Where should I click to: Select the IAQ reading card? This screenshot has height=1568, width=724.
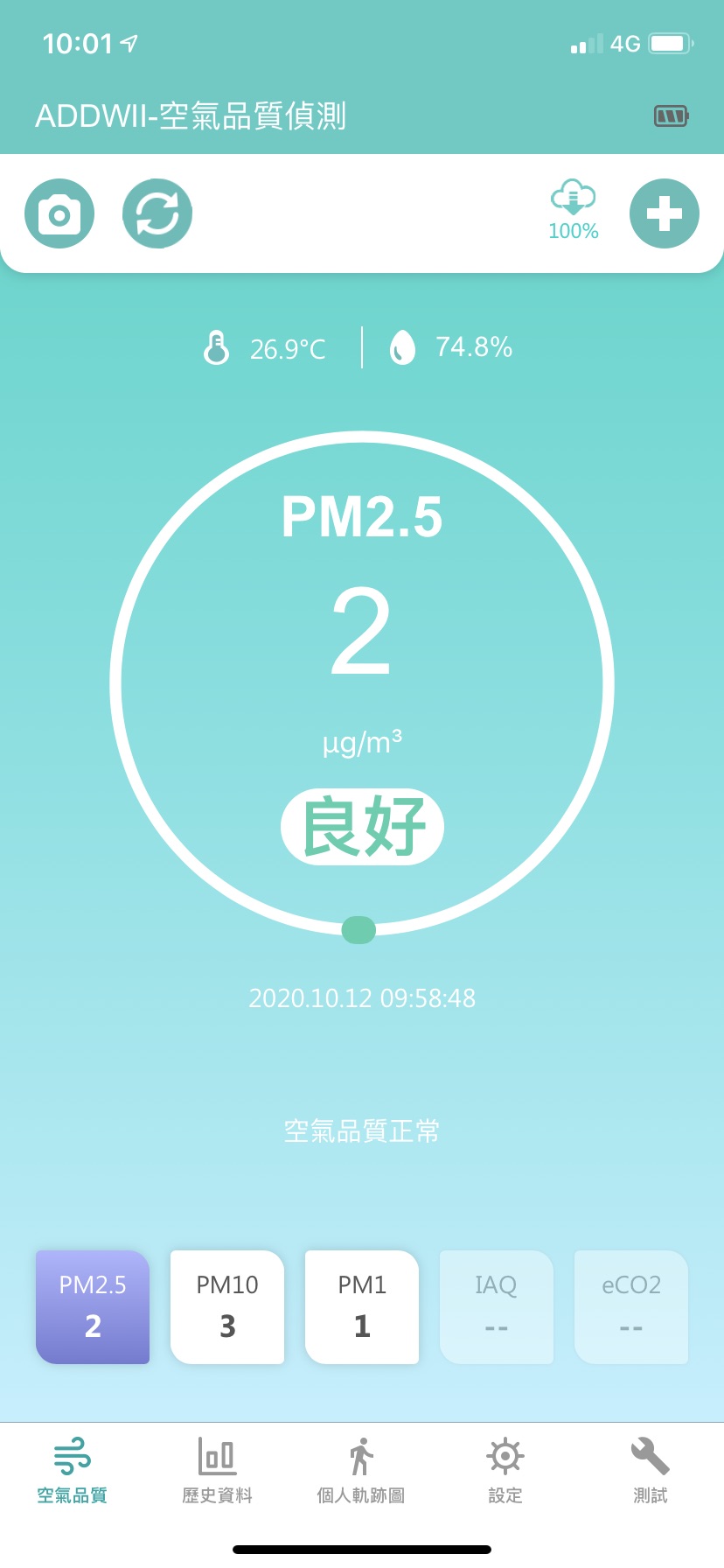(497, 1307)
